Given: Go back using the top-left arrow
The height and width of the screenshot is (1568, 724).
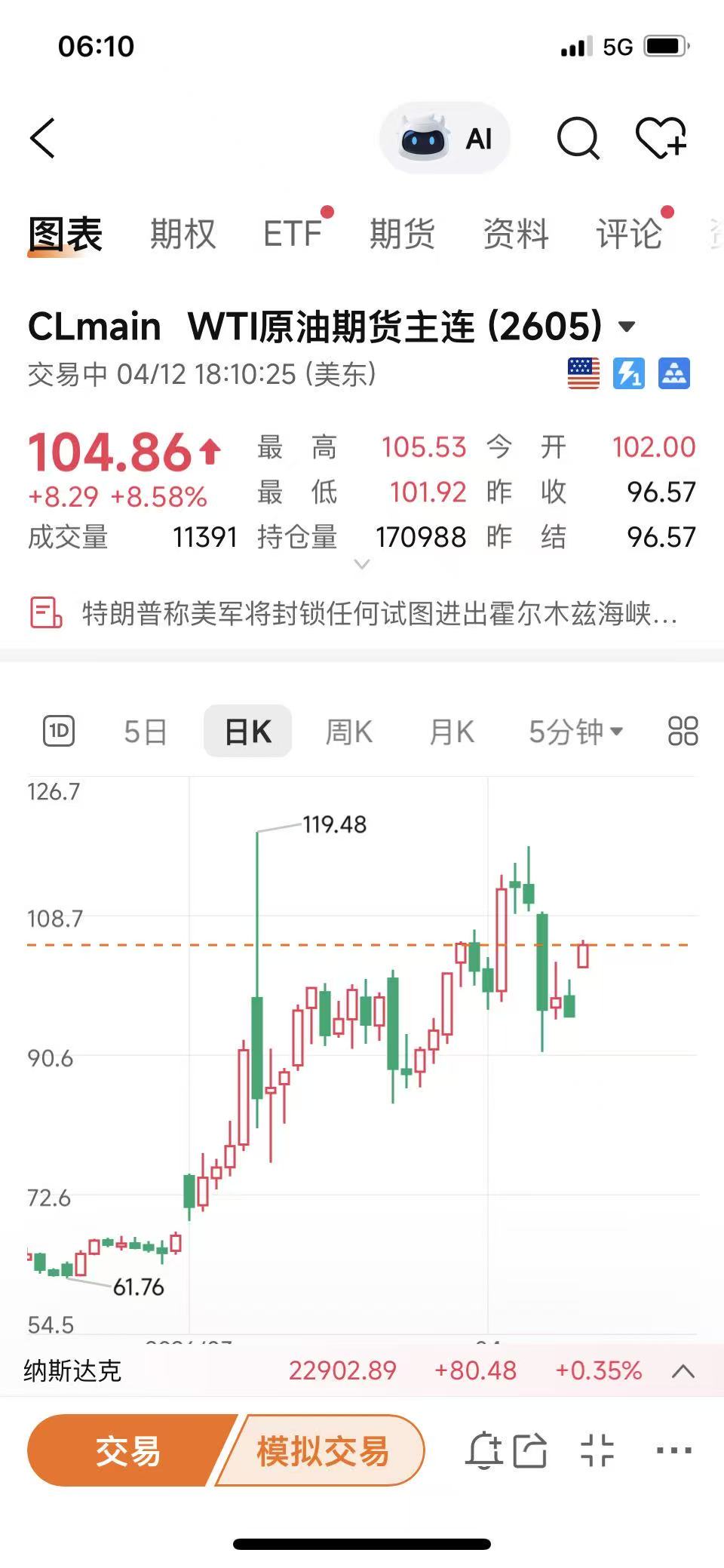Looking at the screenshot, I should (43, 138).
